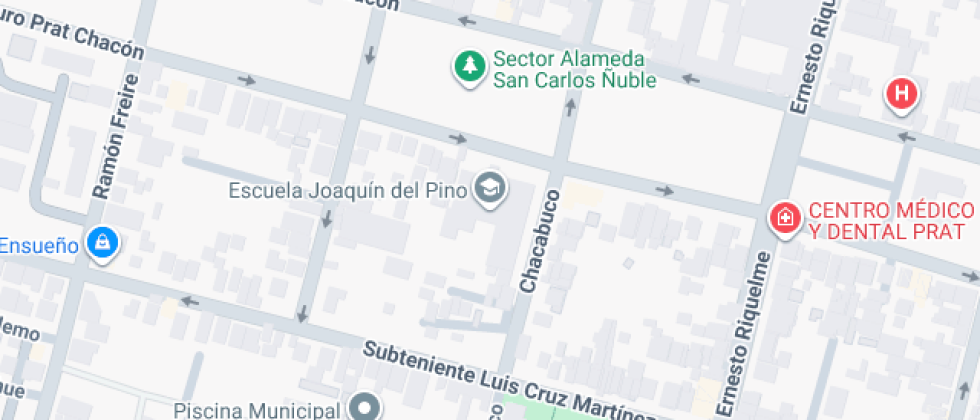Select the Piscina Municipal marker
This screenshot has height=420, width=980.
(x=363, y=407)
